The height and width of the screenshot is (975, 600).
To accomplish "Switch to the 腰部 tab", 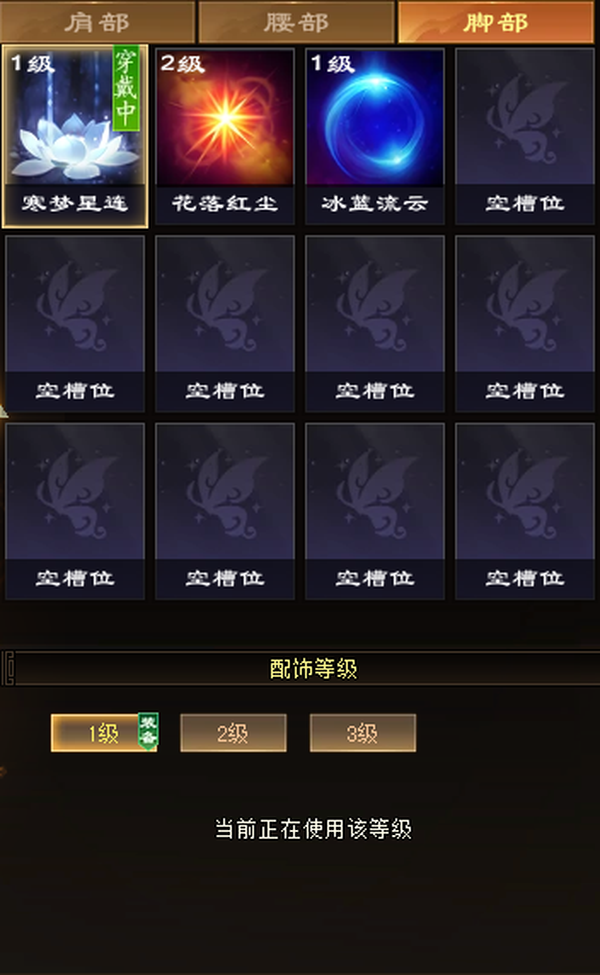I will point(296,22).
